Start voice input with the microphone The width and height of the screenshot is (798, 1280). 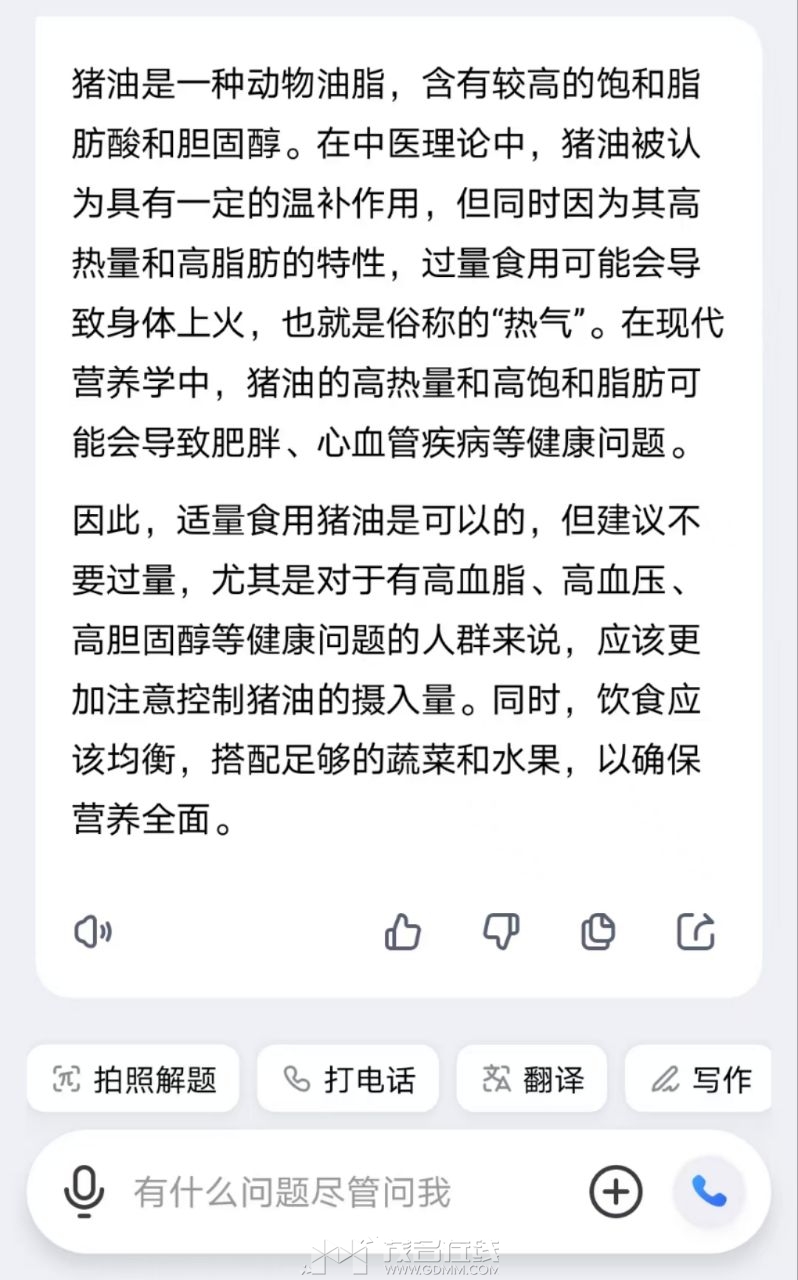point(84,1191)
